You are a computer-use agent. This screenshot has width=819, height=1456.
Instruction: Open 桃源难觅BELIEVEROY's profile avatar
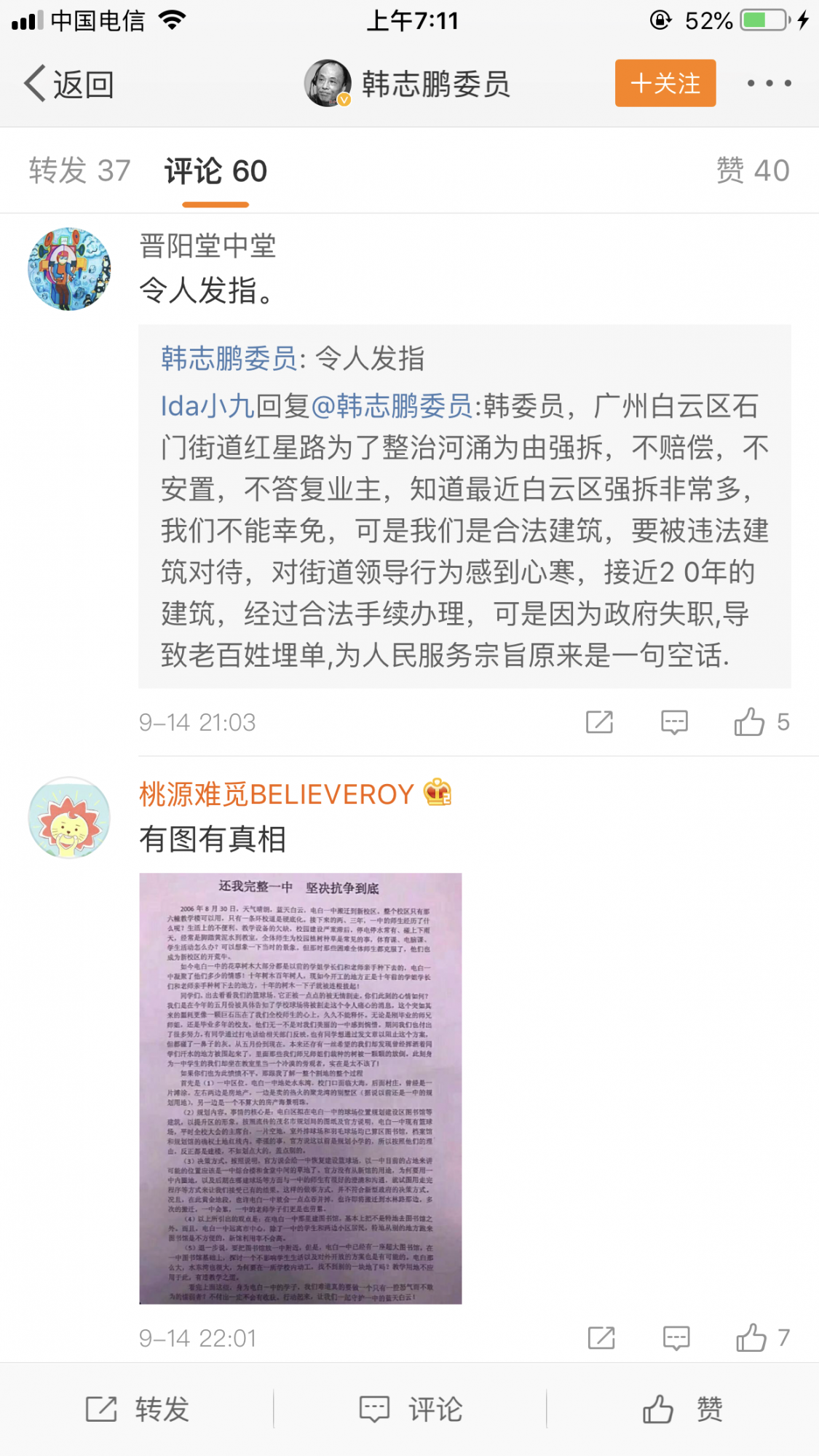coord(69,817)
